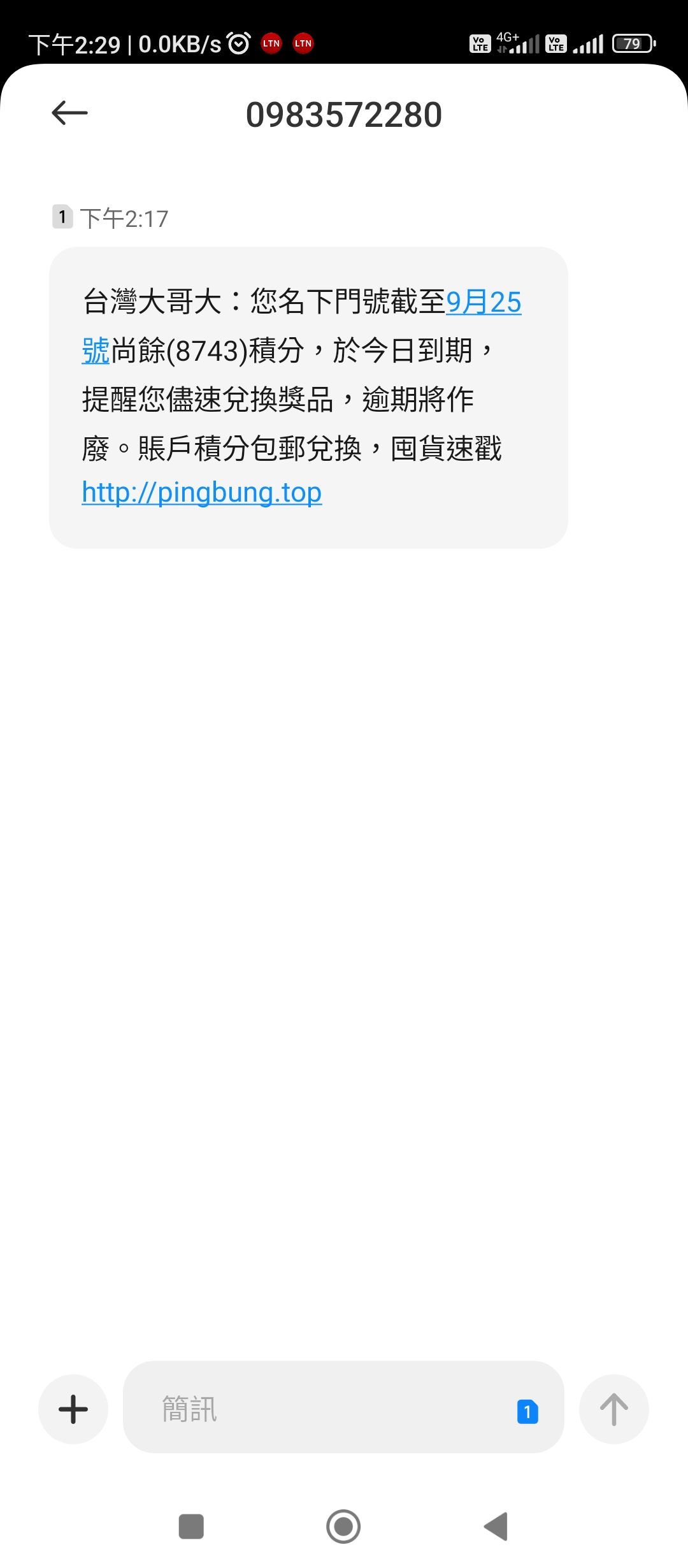Send the message with the arrow button

click(613, 1409)
